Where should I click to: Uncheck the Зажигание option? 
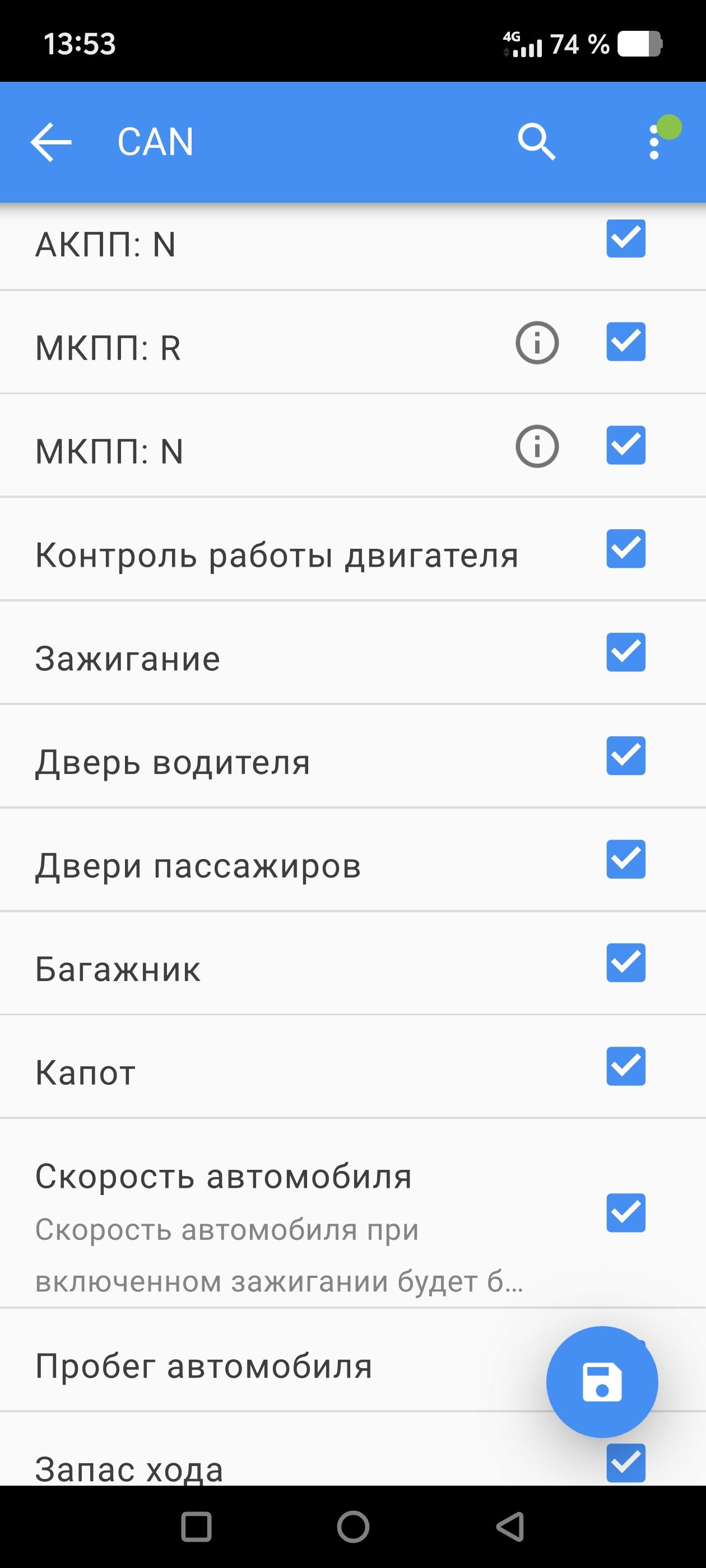pyautogui.click(x=625, y=652)
